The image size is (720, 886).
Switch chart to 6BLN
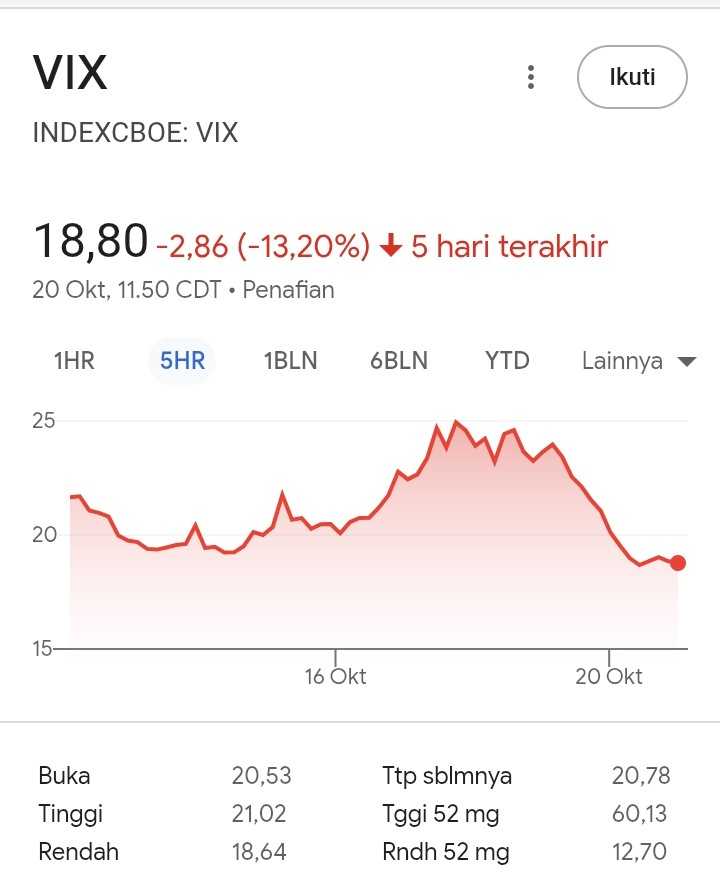399,361
